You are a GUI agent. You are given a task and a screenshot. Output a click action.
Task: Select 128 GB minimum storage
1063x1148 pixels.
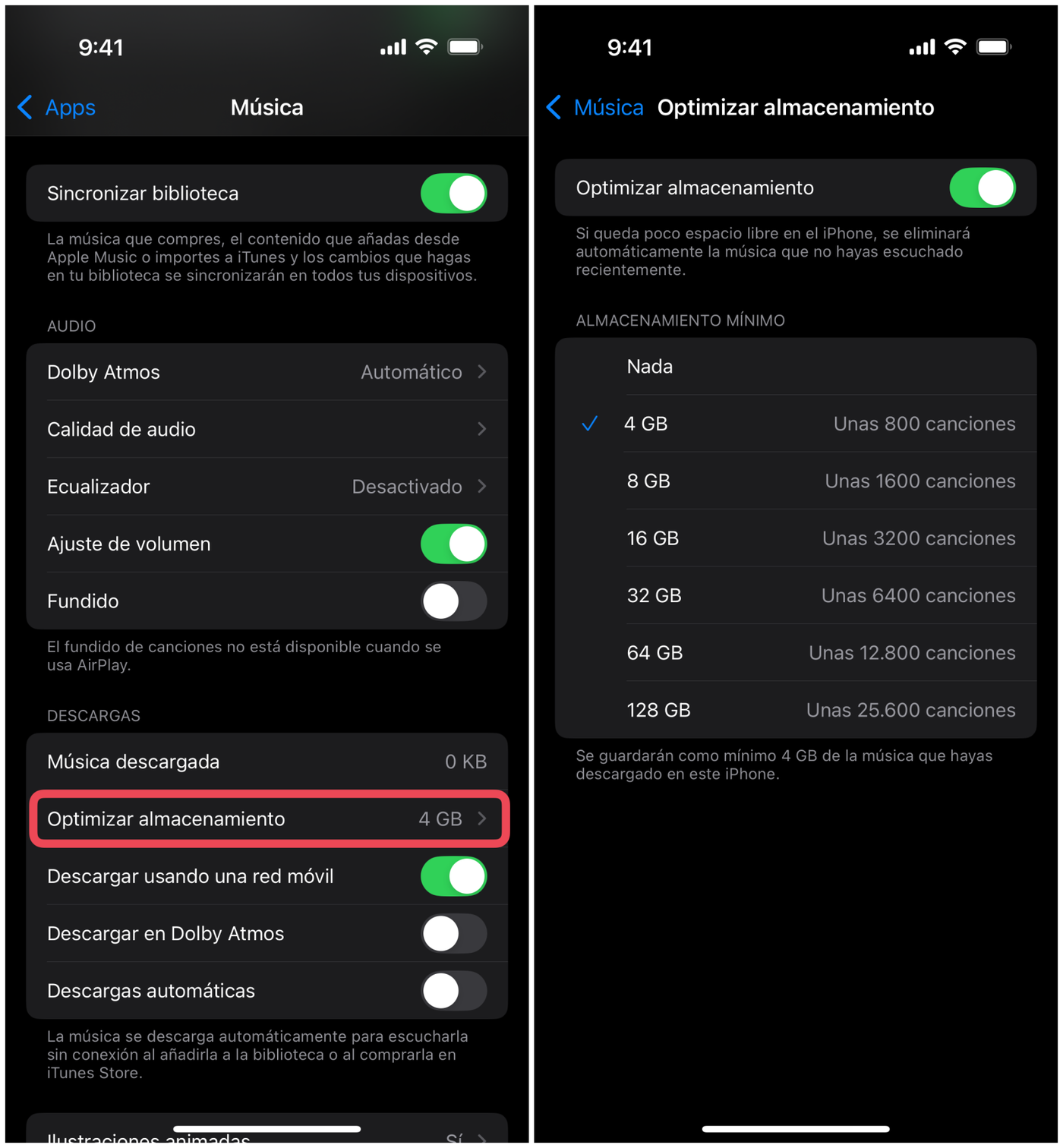795,710
